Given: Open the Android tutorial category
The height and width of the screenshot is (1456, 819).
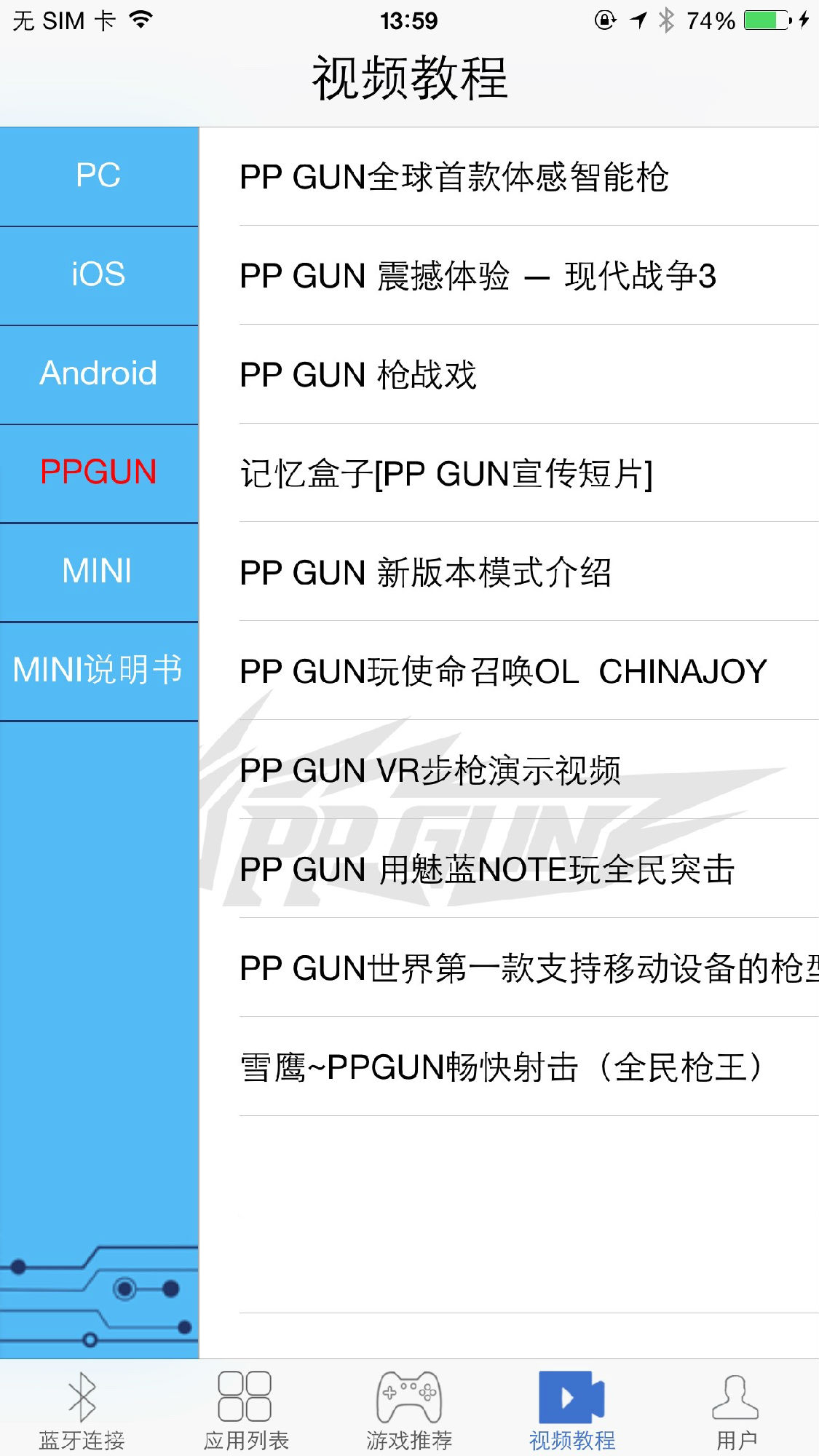Looking at the screenshot, I should (99, 374).
